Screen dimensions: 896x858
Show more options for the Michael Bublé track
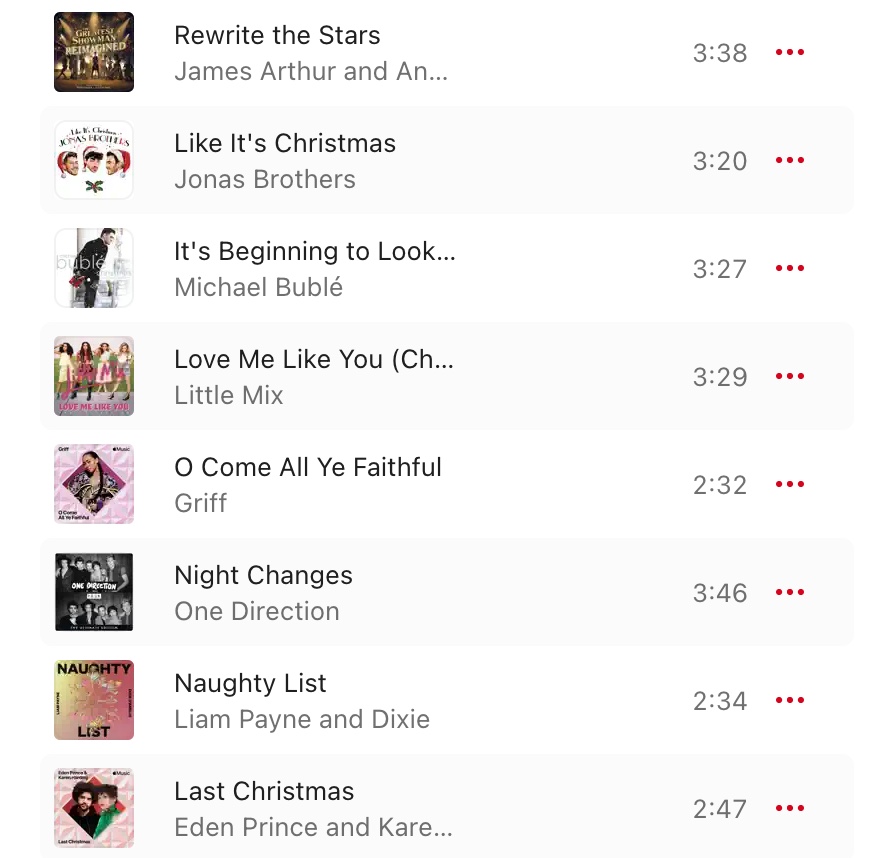(x=790, y=268)
